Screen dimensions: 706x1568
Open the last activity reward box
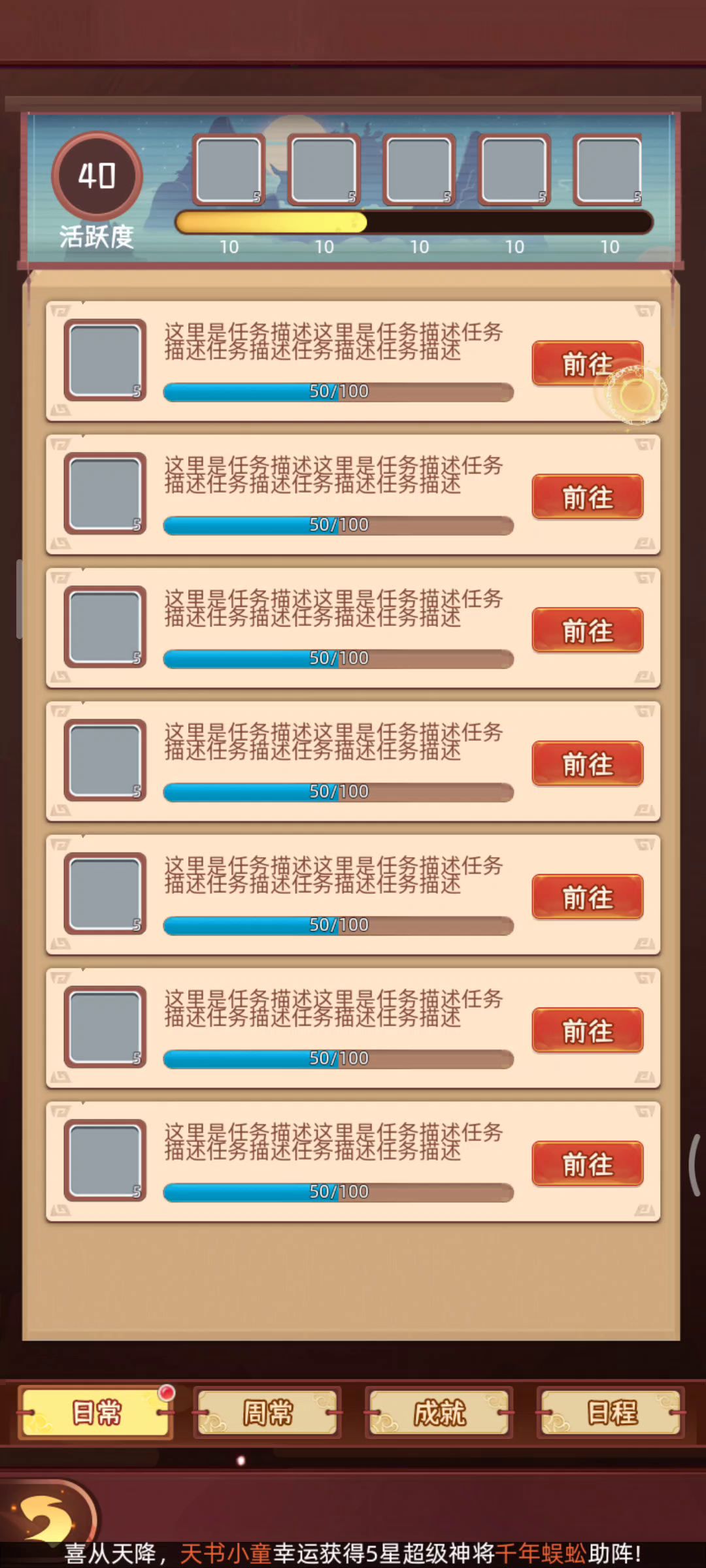608,170
